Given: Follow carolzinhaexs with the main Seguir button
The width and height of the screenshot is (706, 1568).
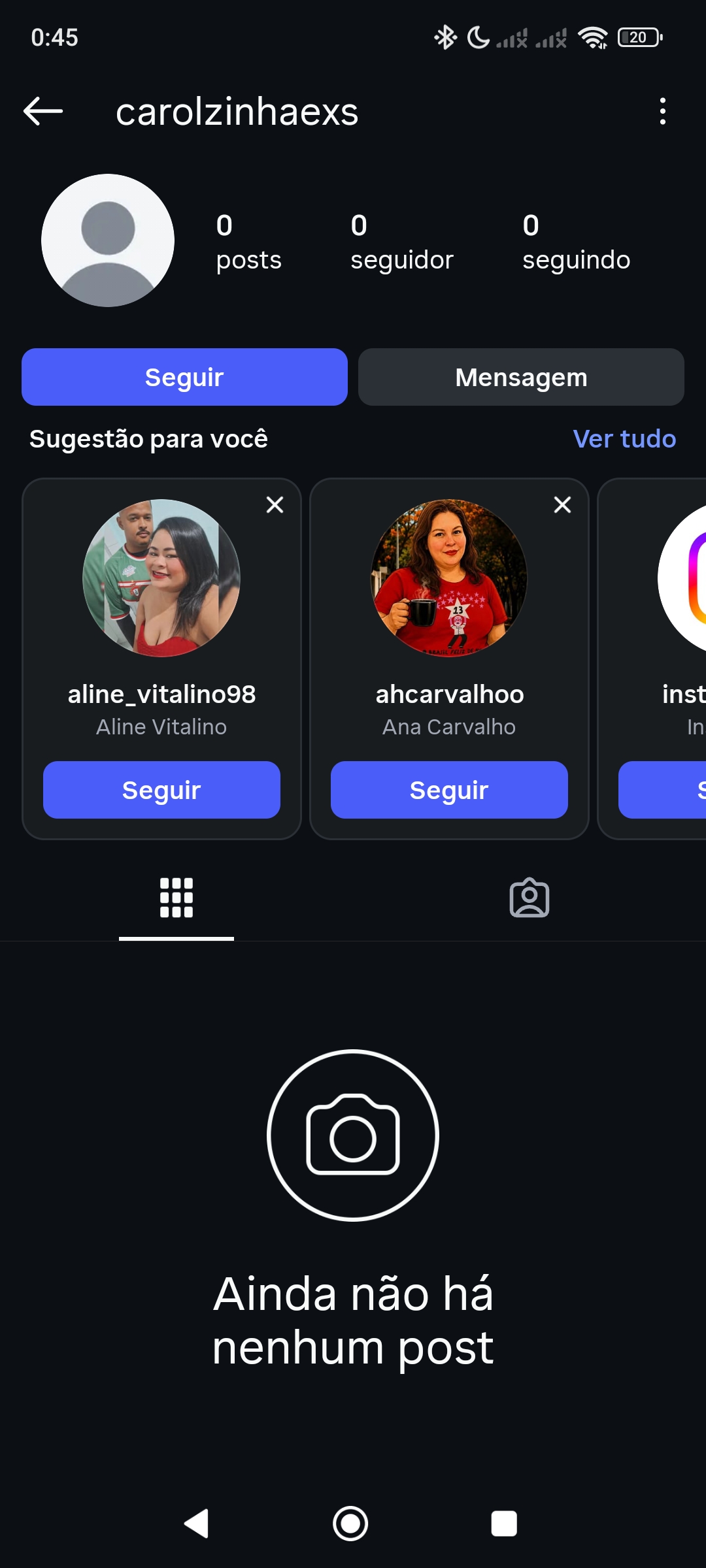Looking at the screenshot, I should click(x=184, y=377).
